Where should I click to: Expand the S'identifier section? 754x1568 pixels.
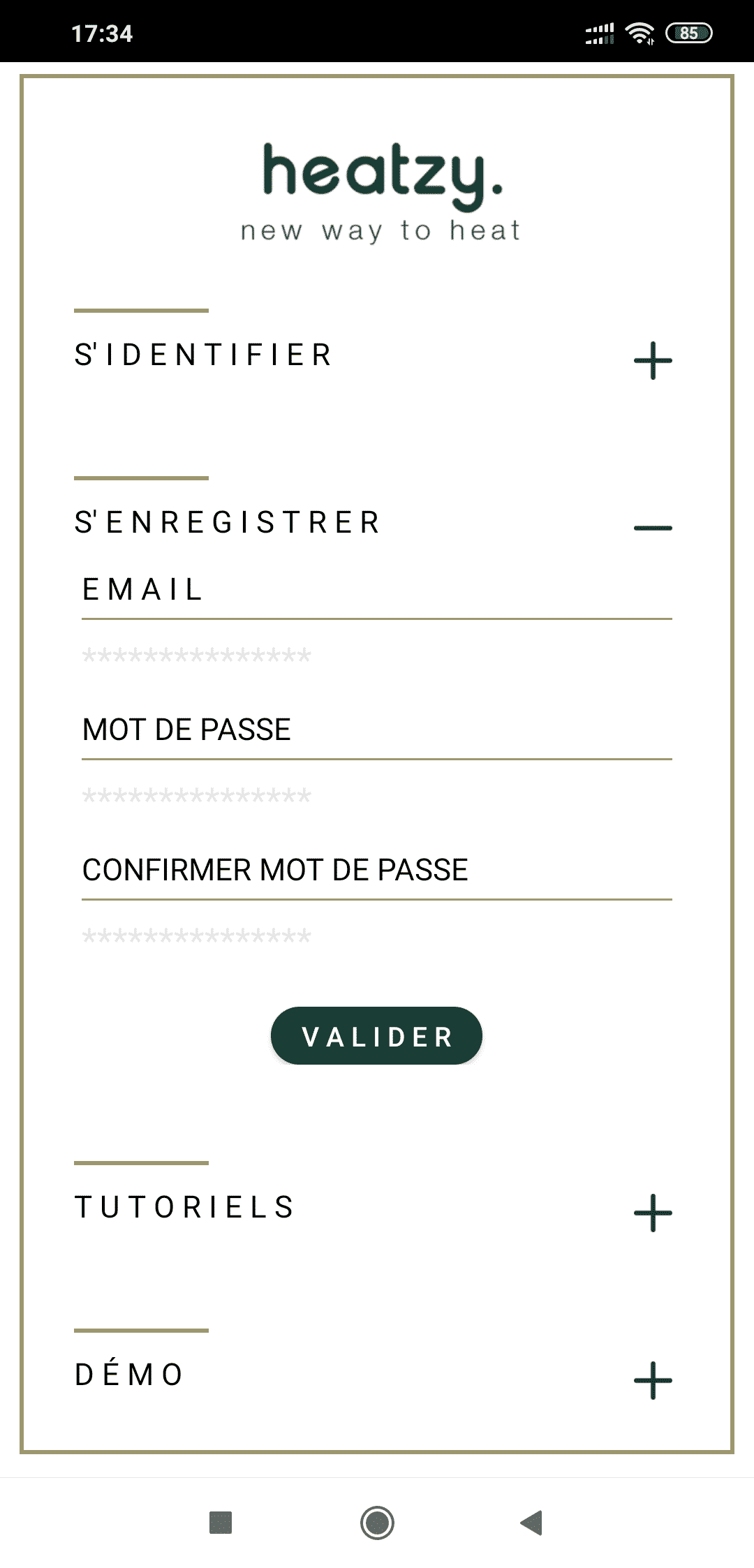coord(653,361)
